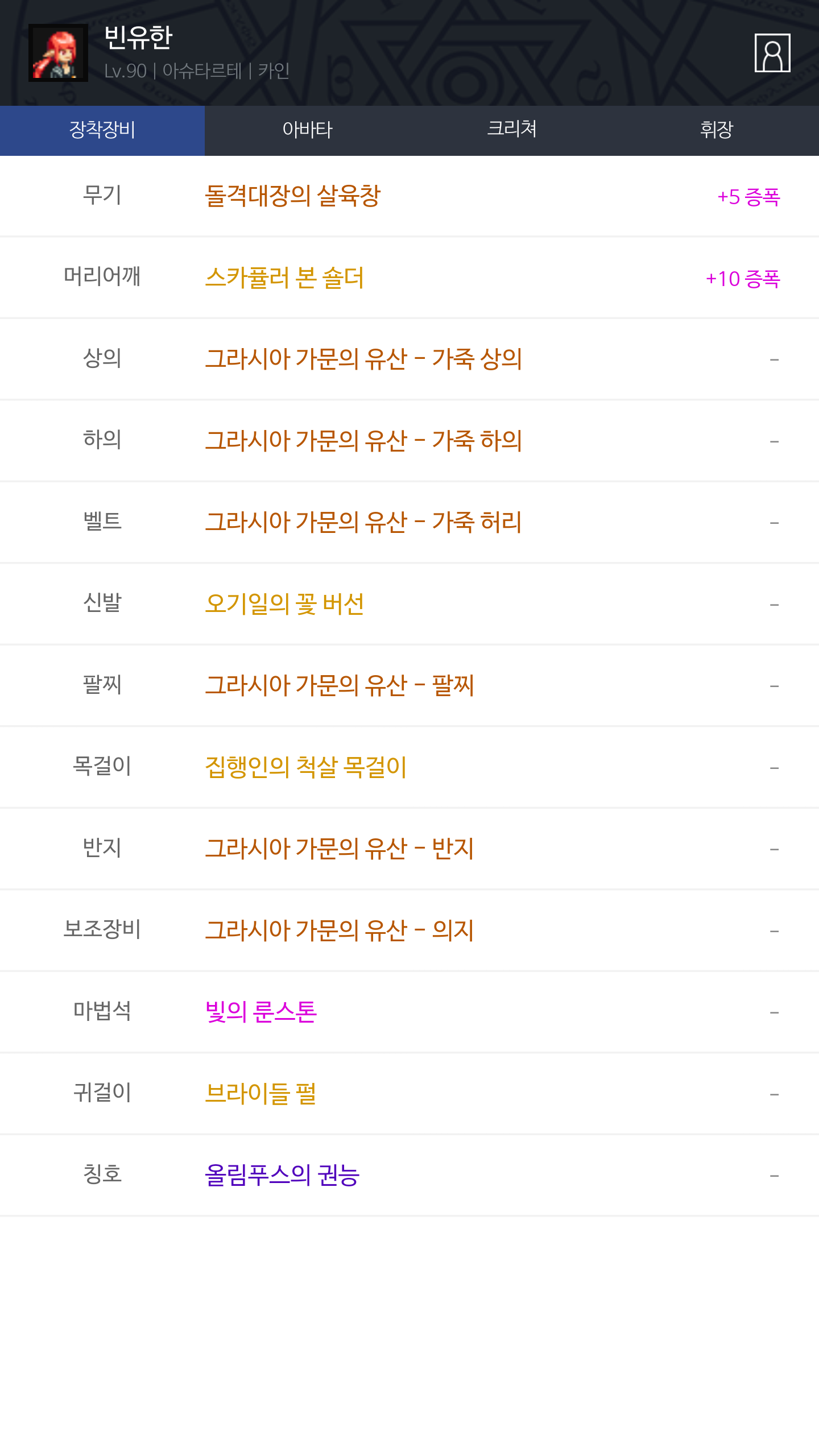
Task: Switch to the 크리쳐 tab
Action: click(512, 130)
